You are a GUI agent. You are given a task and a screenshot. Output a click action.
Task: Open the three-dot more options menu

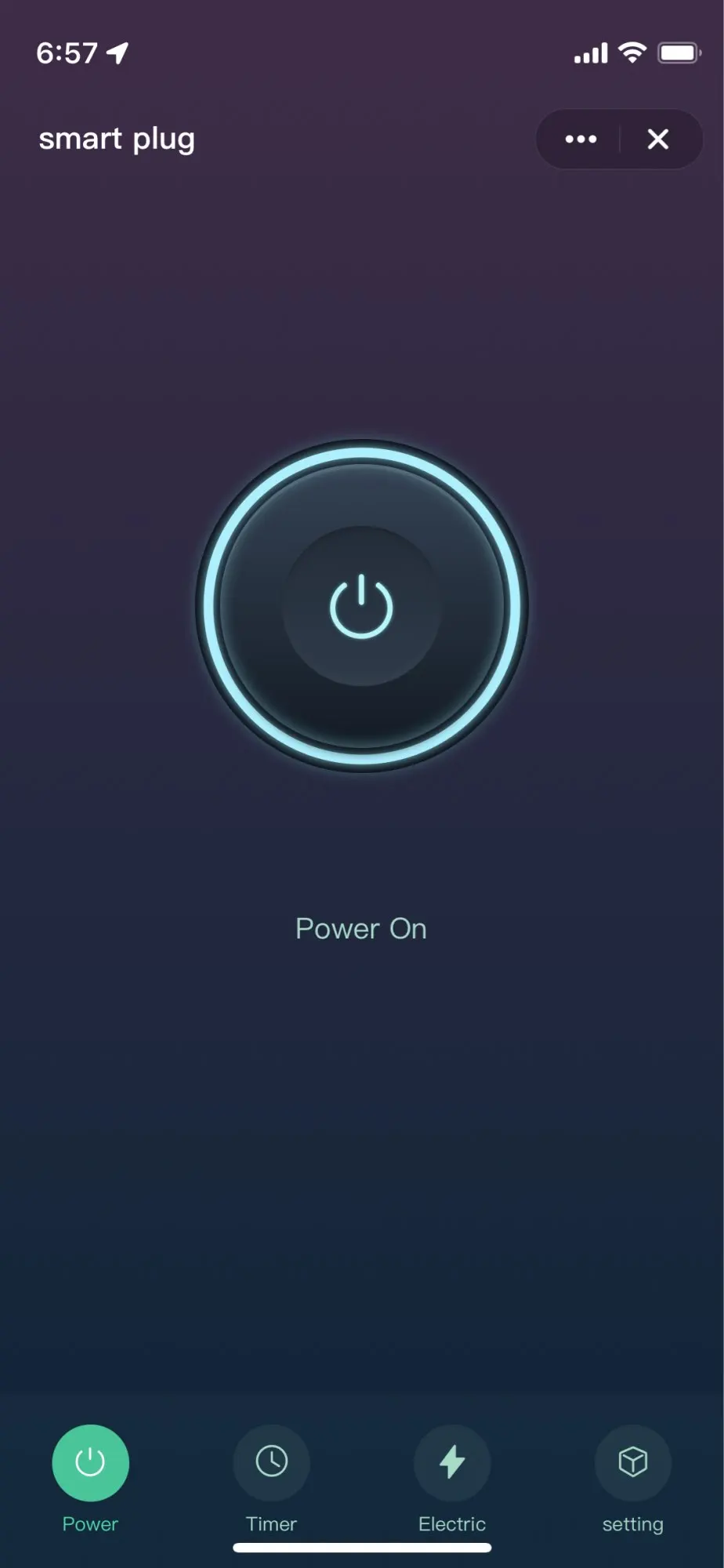point(581,140)
